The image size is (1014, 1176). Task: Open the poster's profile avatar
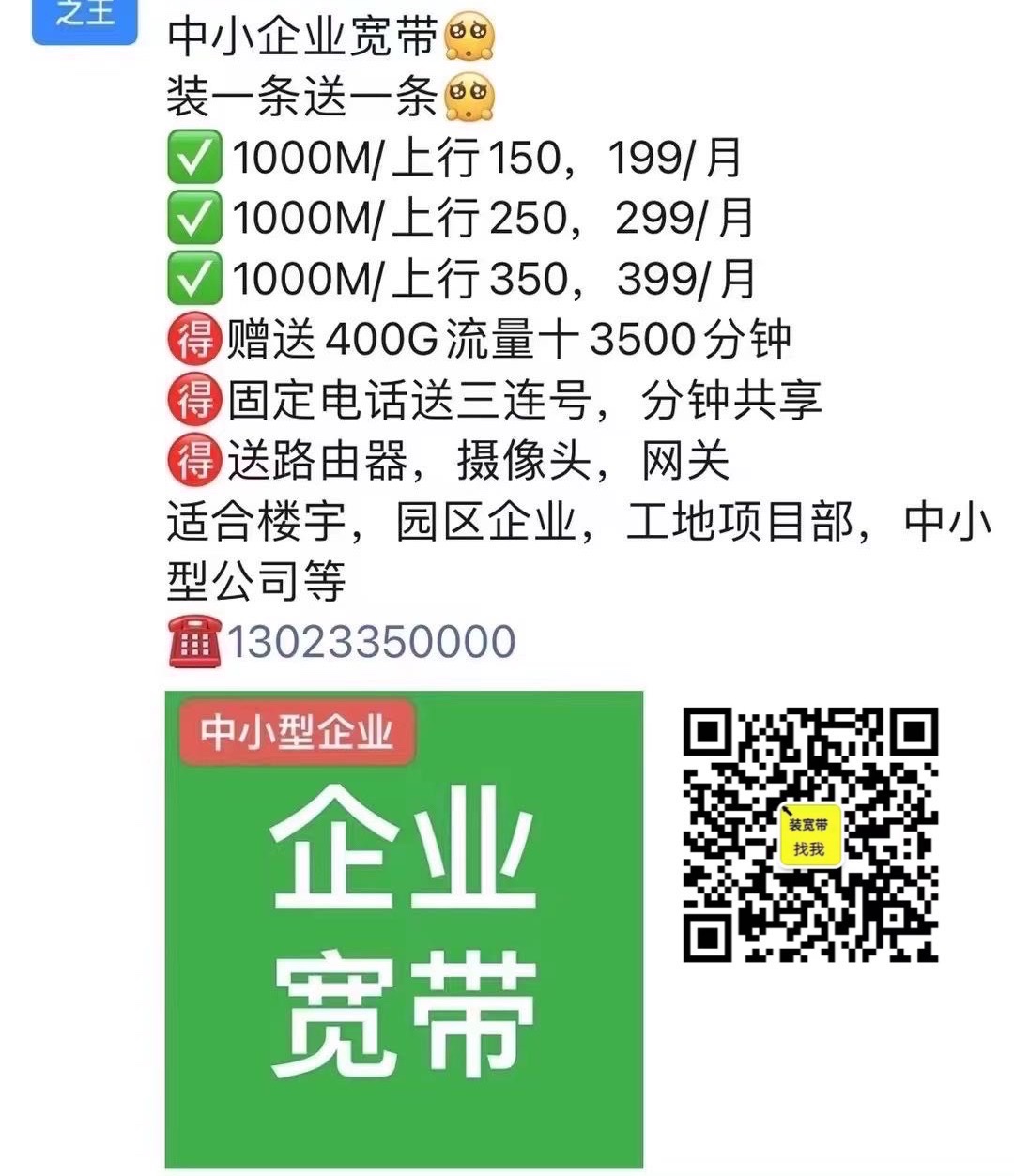[84, 19]
